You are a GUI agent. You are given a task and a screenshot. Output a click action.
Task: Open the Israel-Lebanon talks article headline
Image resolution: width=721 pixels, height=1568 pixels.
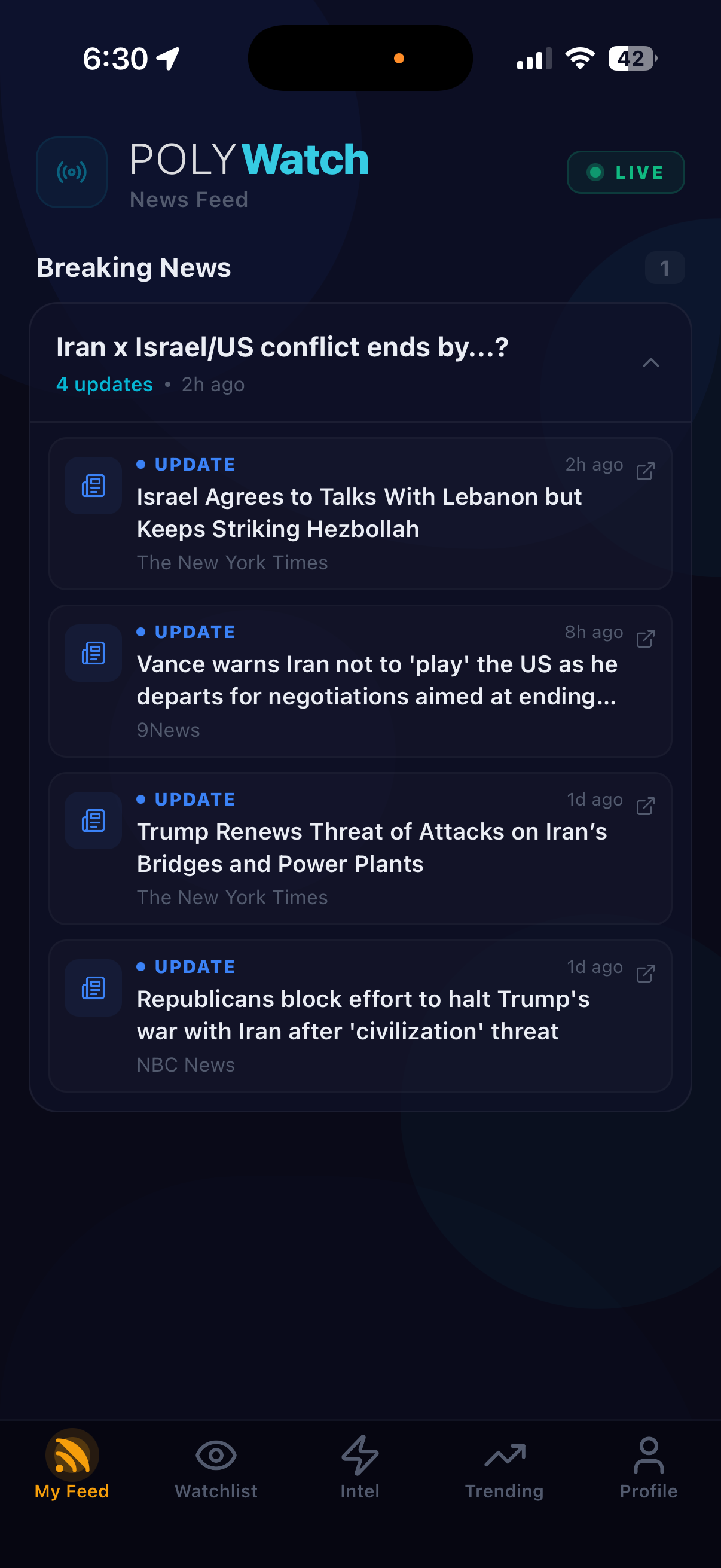tap(359, 513)
